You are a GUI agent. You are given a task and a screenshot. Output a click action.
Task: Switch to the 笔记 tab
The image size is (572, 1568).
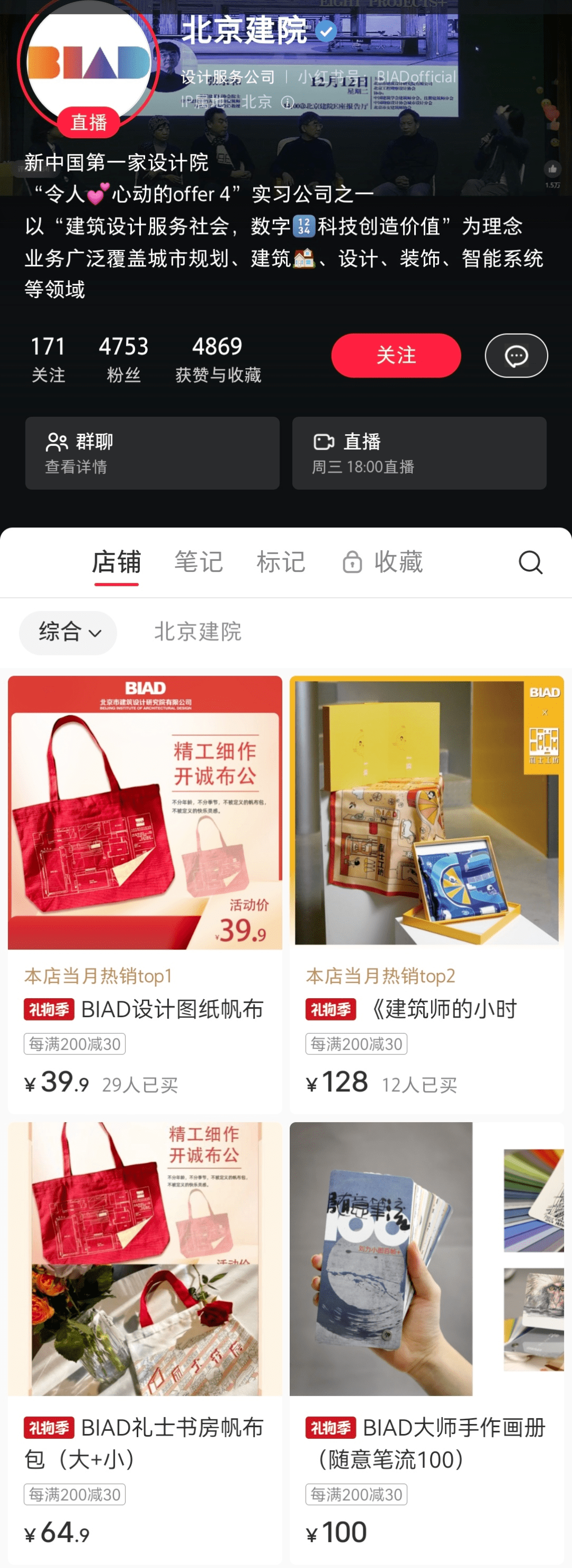click(199, 561)
